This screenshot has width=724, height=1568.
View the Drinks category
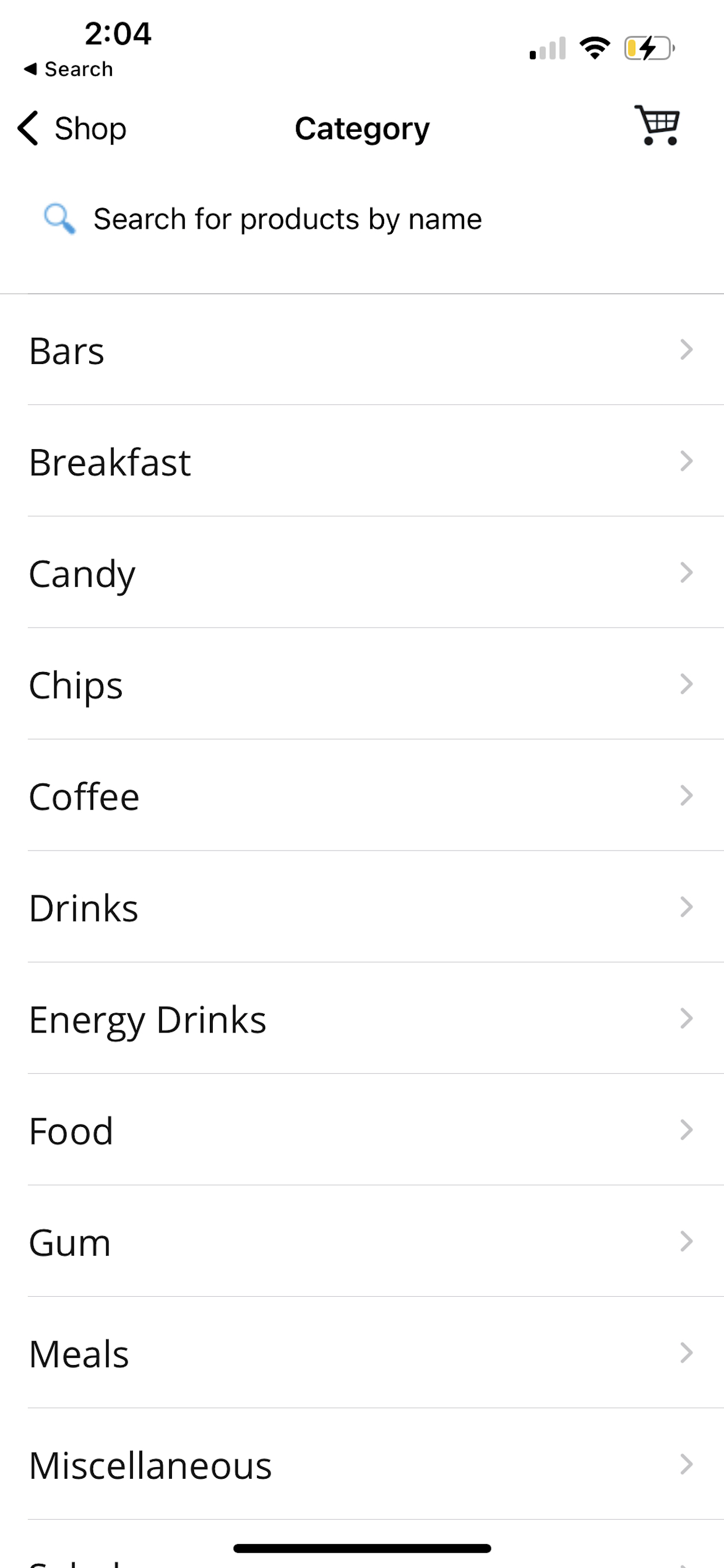[362, 907]
